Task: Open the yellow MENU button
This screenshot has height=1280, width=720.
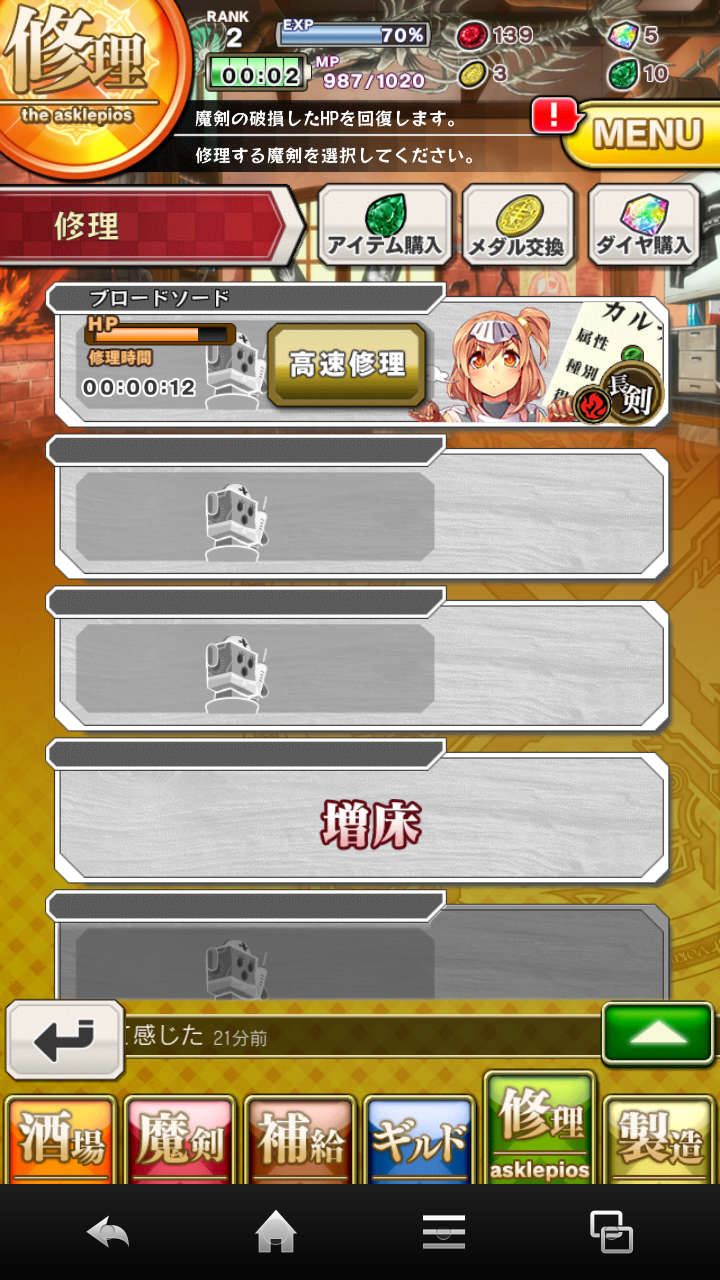Action: (x=646, y=135)
